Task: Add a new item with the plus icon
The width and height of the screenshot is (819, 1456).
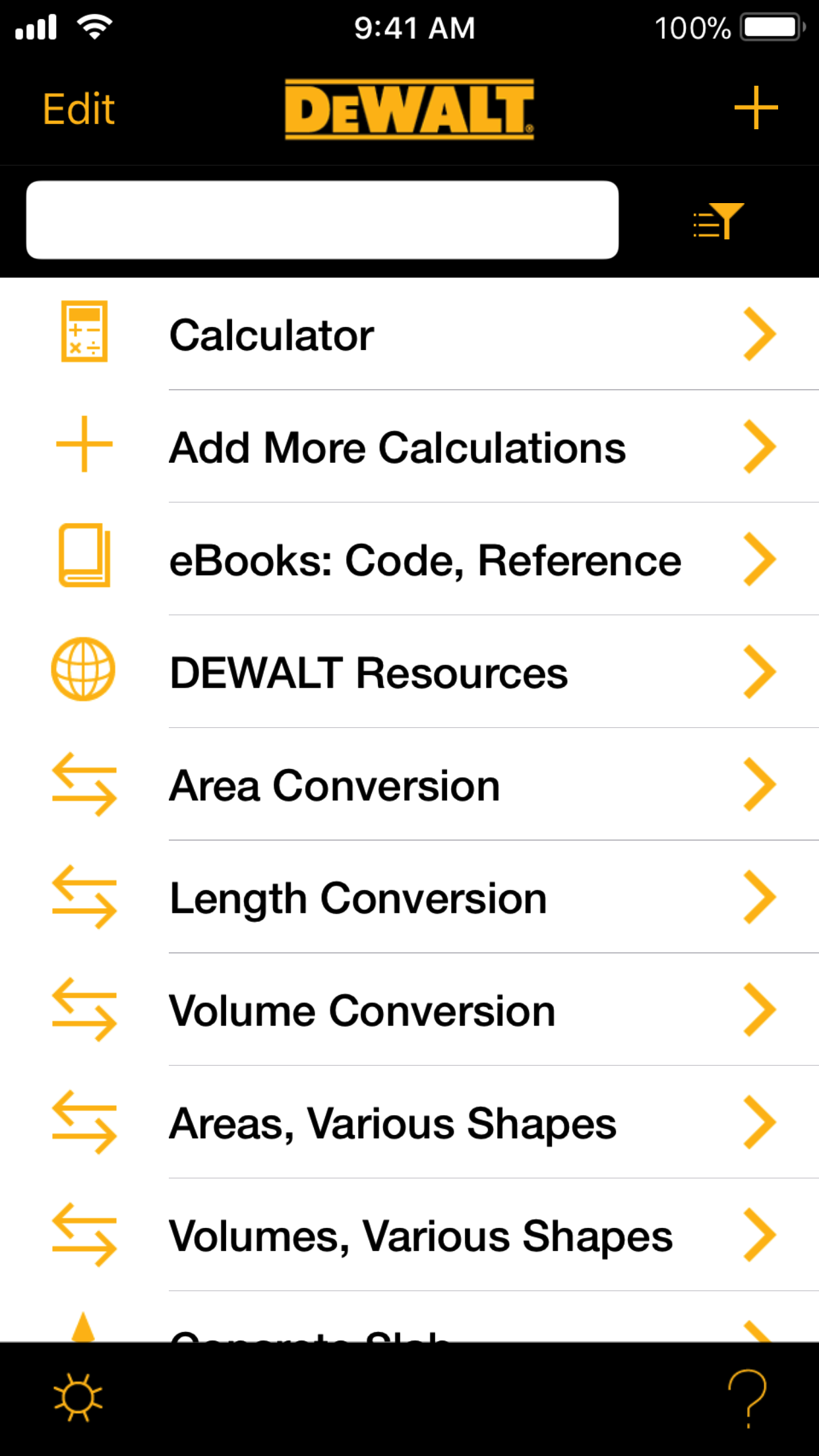Action: point(756,107)
